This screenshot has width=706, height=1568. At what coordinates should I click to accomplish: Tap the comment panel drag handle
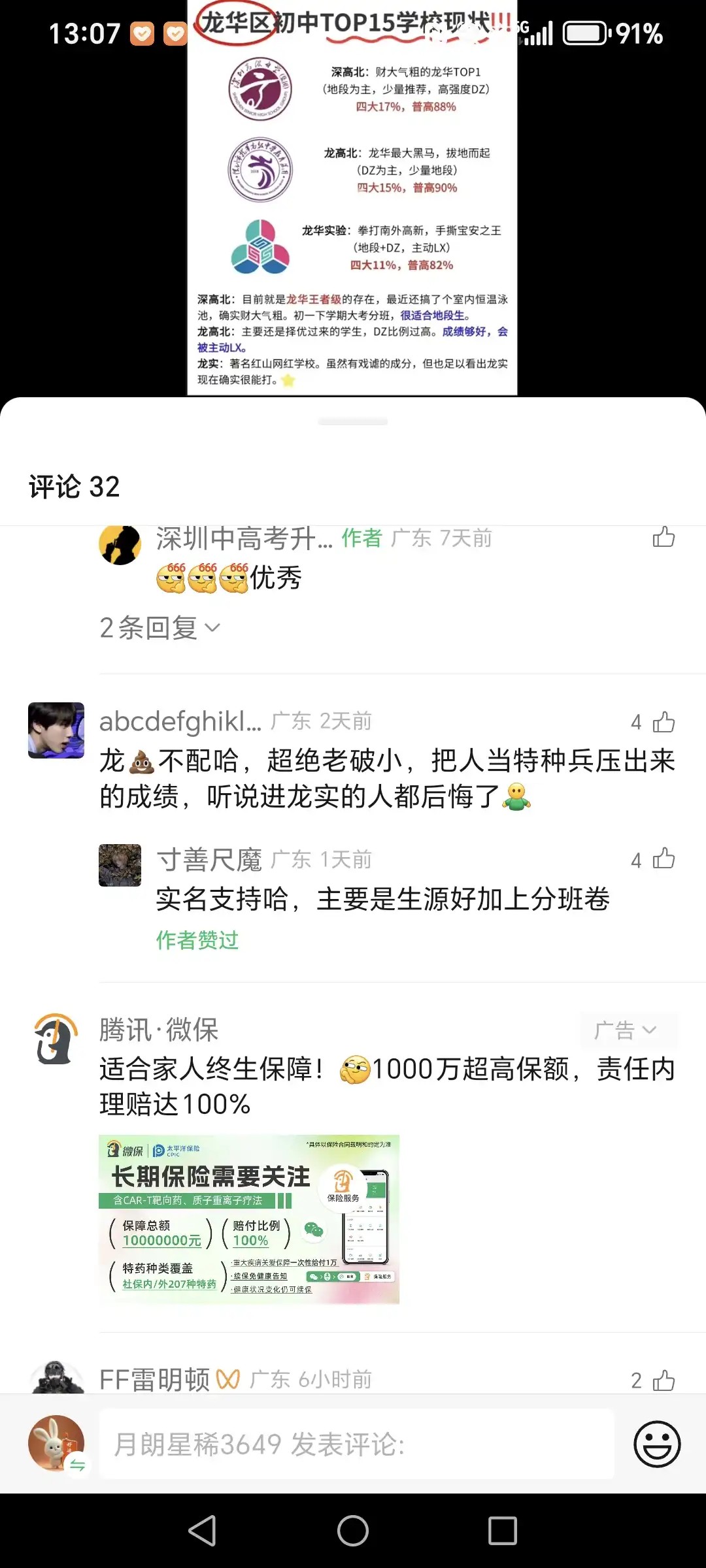[353, 422]
